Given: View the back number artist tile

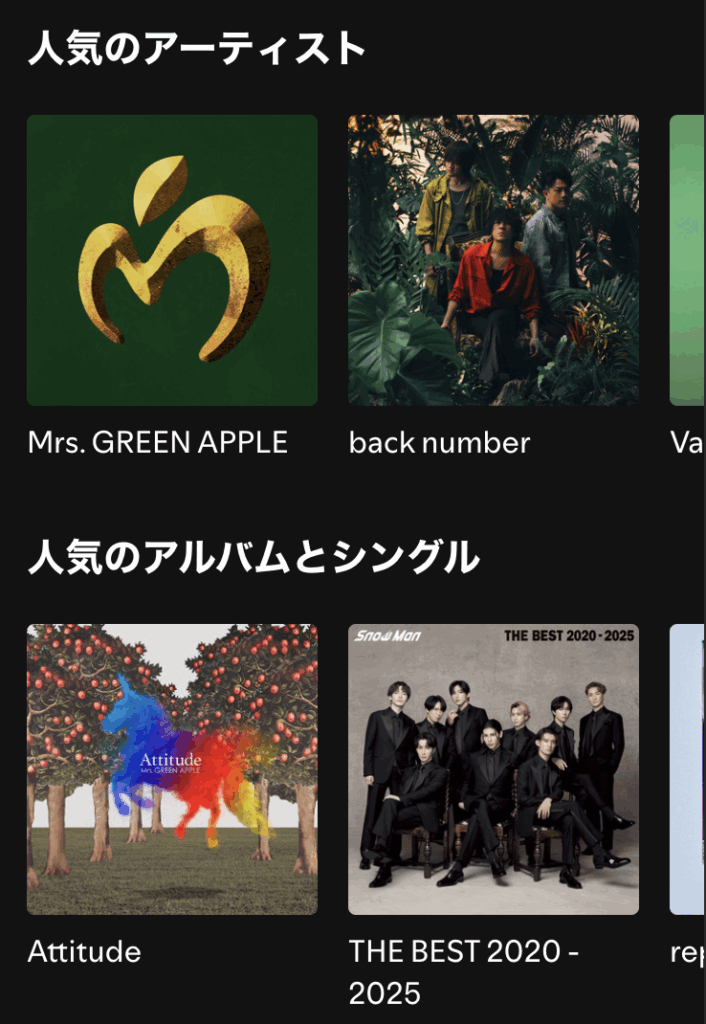Looking at the screenshot, I should 493,260.
